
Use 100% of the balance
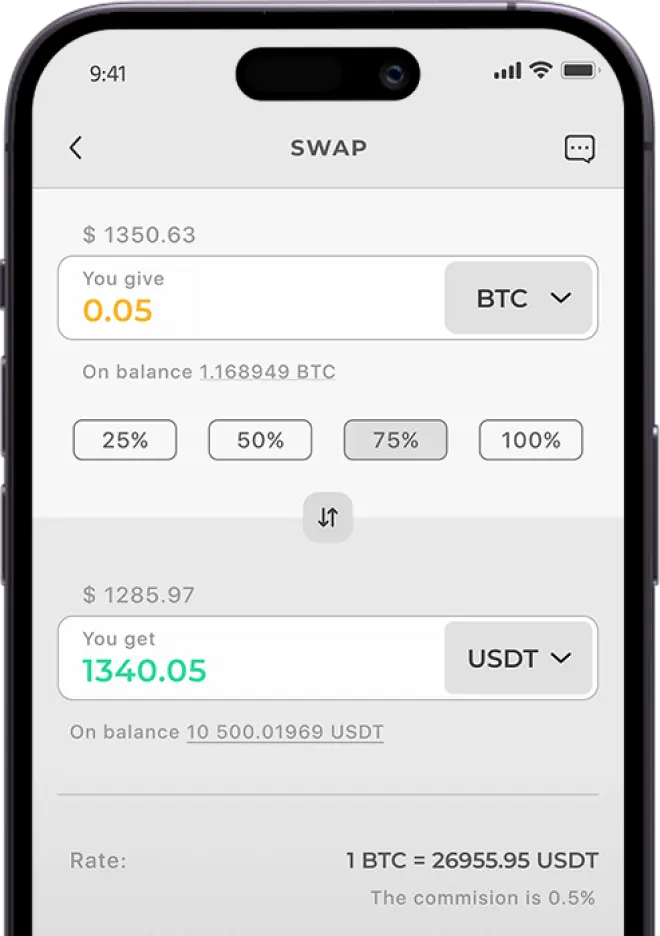(x=530, y=440)
